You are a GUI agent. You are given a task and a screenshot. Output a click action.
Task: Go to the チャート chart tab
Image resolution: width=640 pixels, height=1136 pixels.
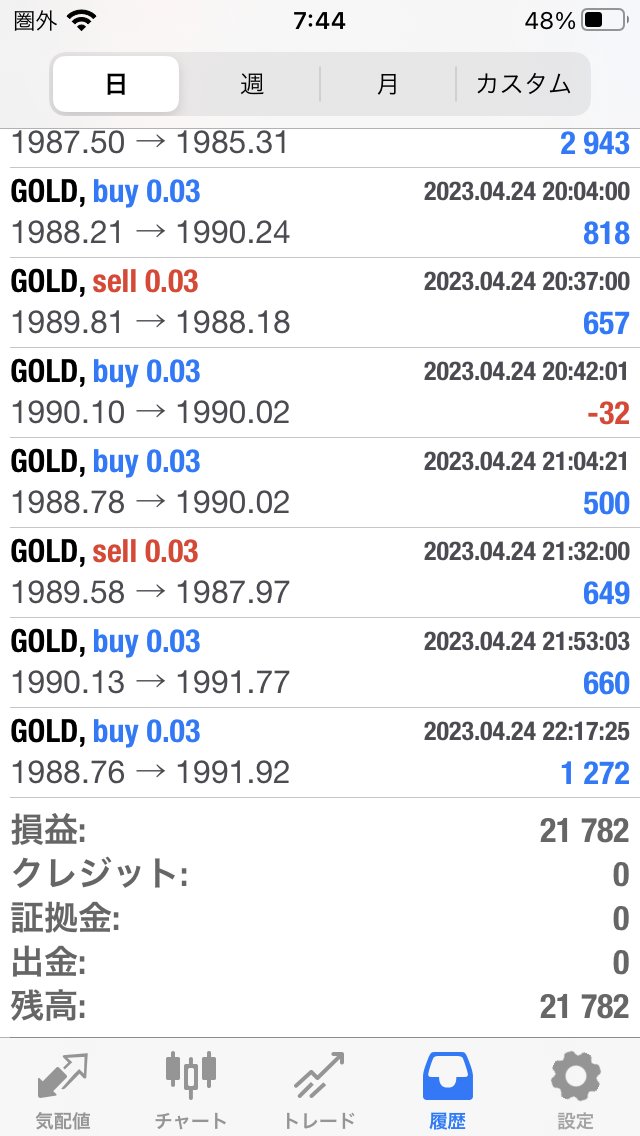[190, 1090]
